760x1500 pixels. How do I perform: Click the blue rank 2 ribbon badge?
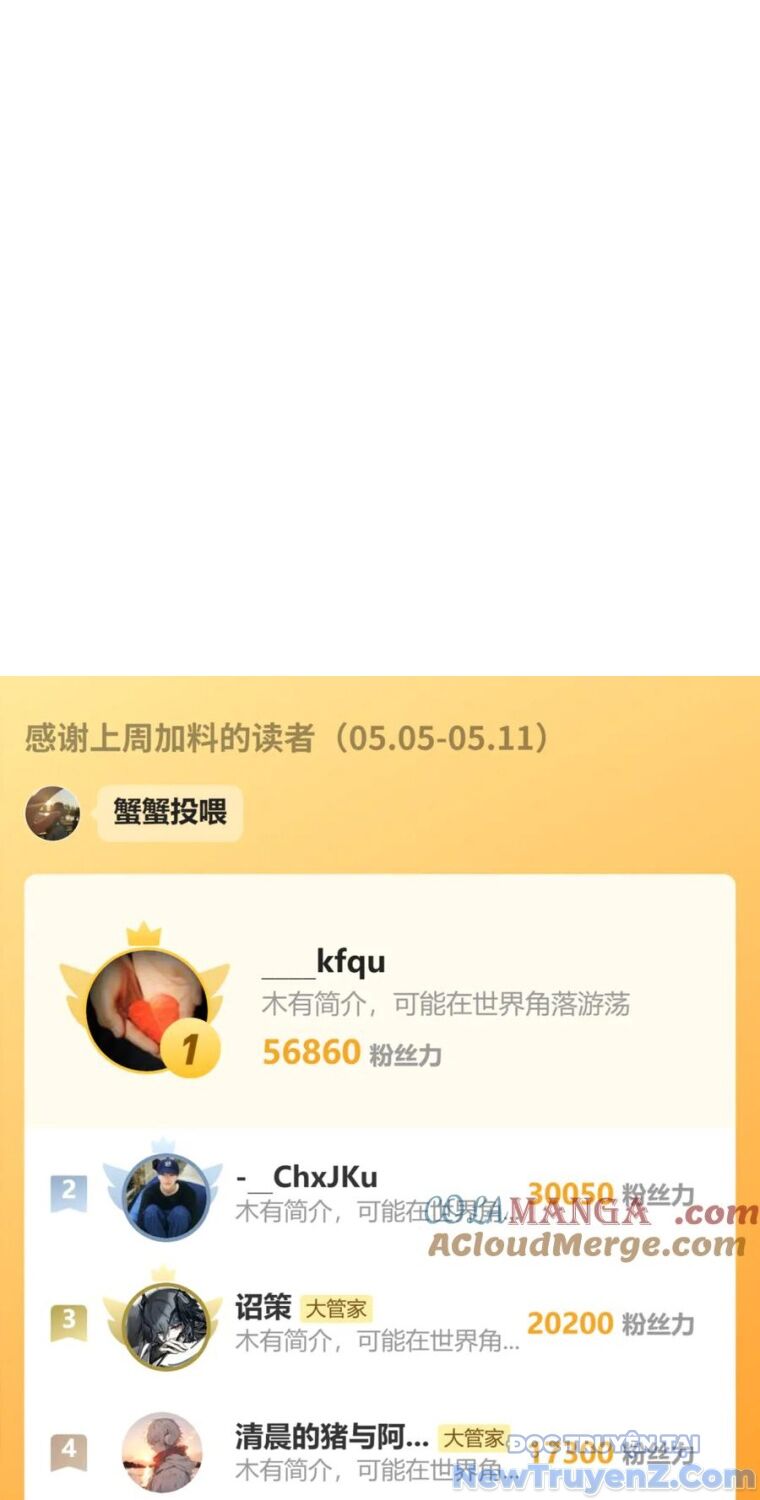pos(68,1191)
